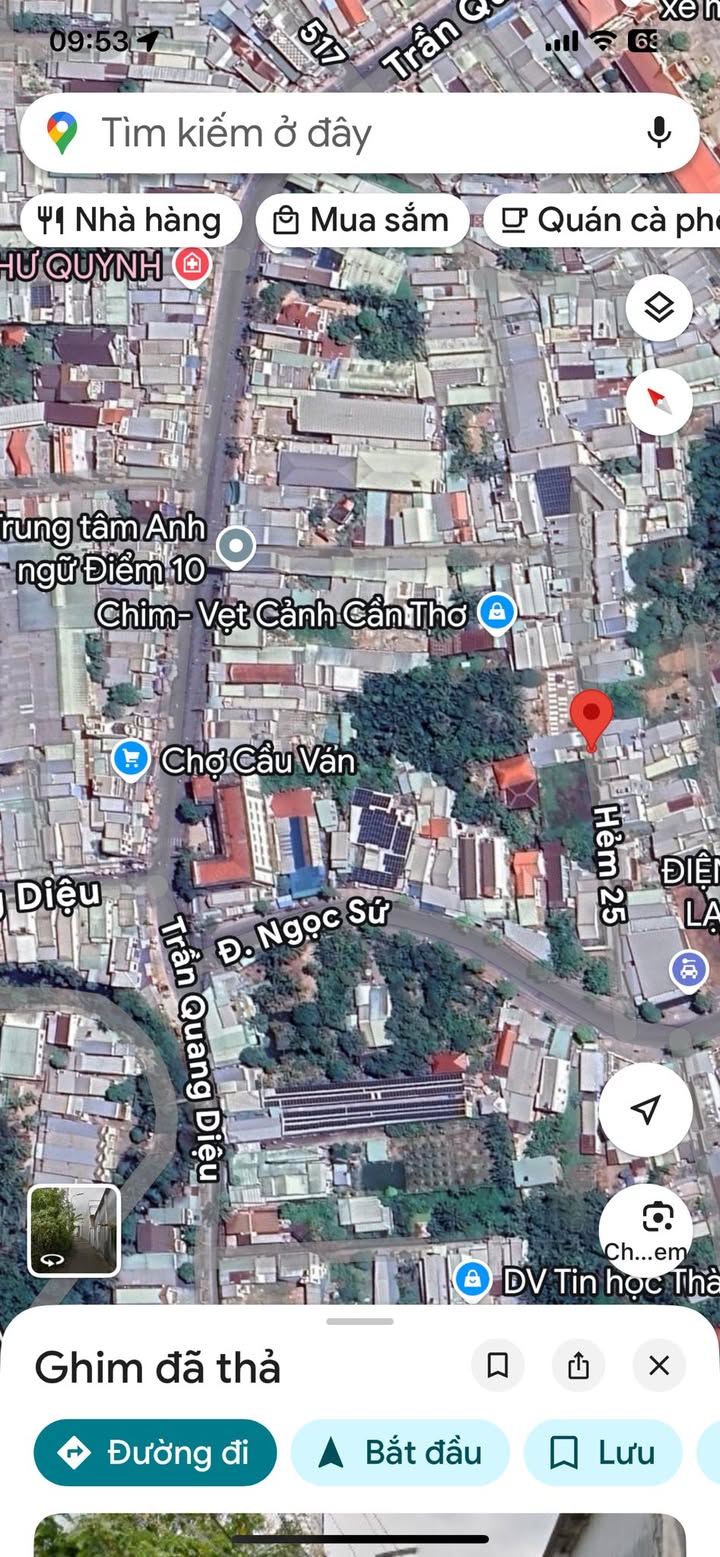
Task: Start voice search with the microphone
Action: (658, 133)
